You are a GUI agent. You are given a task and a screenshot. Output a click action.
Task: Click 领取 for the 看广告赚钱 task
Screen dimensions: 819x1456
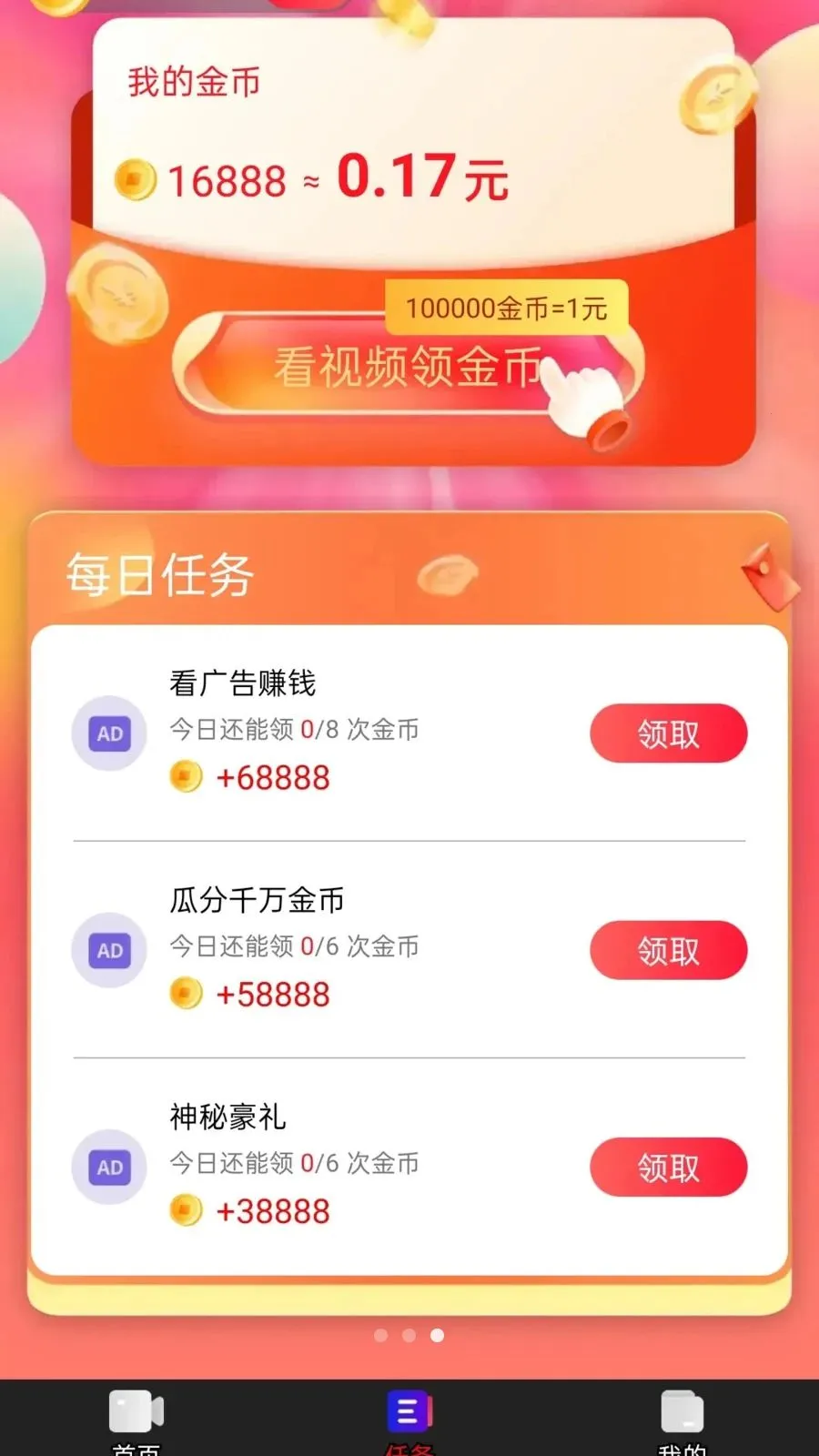click(x=668, y=733)
